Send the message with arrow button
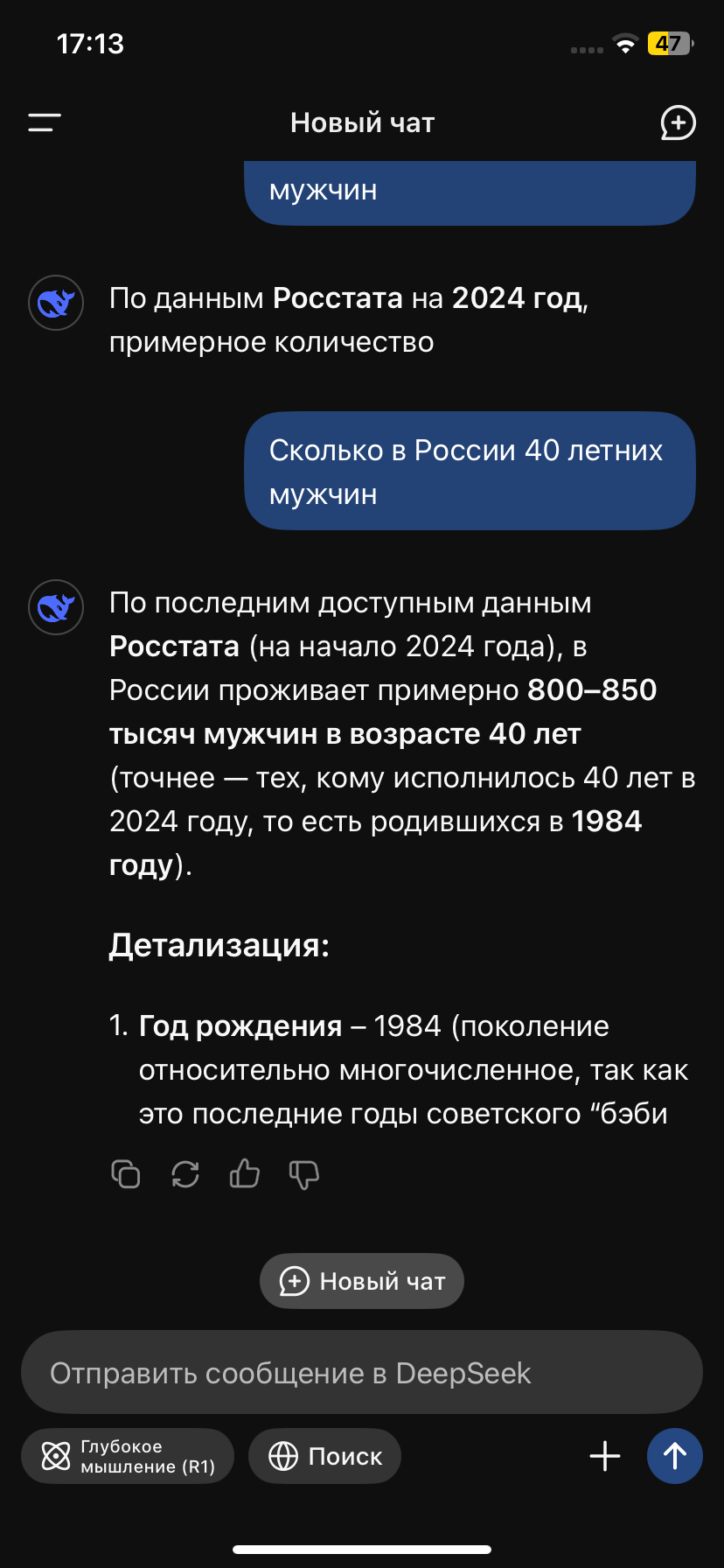This screenshot has height=1568, width=724. pos(674,1456)
